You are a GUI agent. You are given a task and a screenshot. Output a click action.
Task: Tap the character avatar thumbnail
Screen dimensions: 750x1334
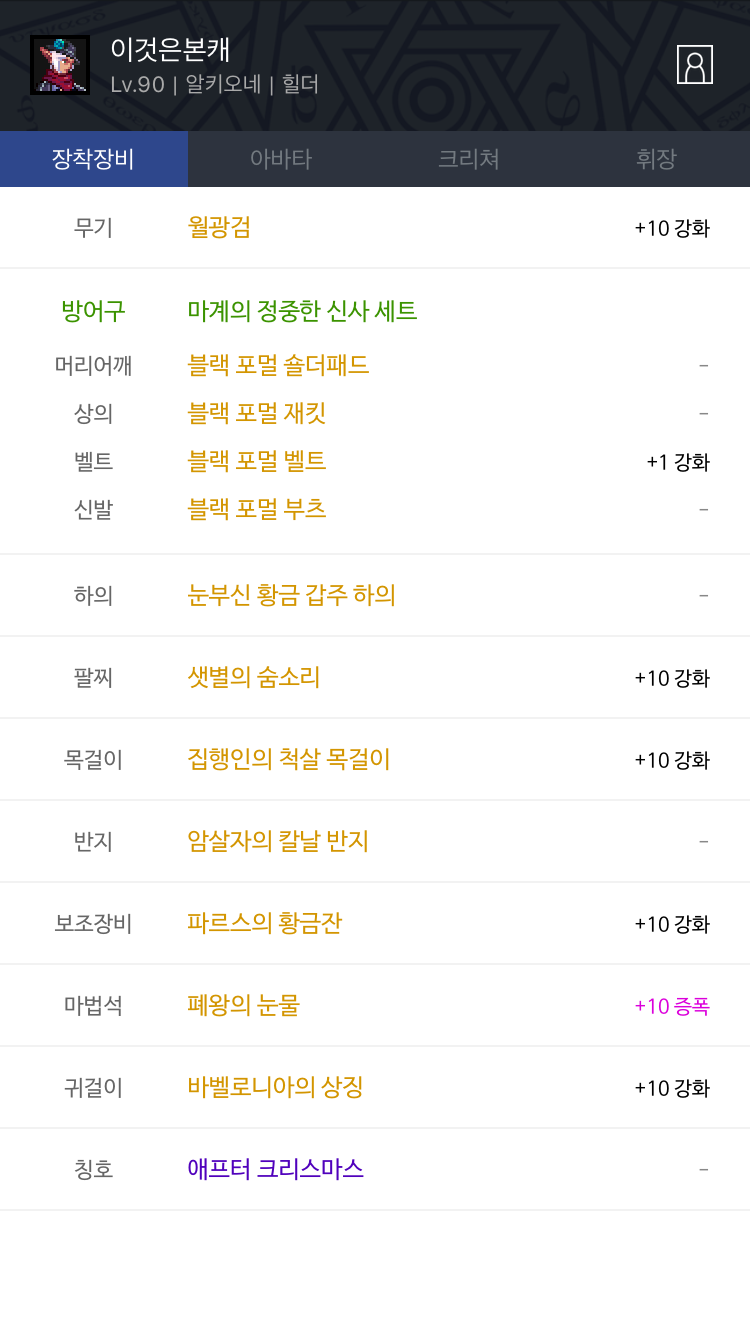[x=60, y=65]
